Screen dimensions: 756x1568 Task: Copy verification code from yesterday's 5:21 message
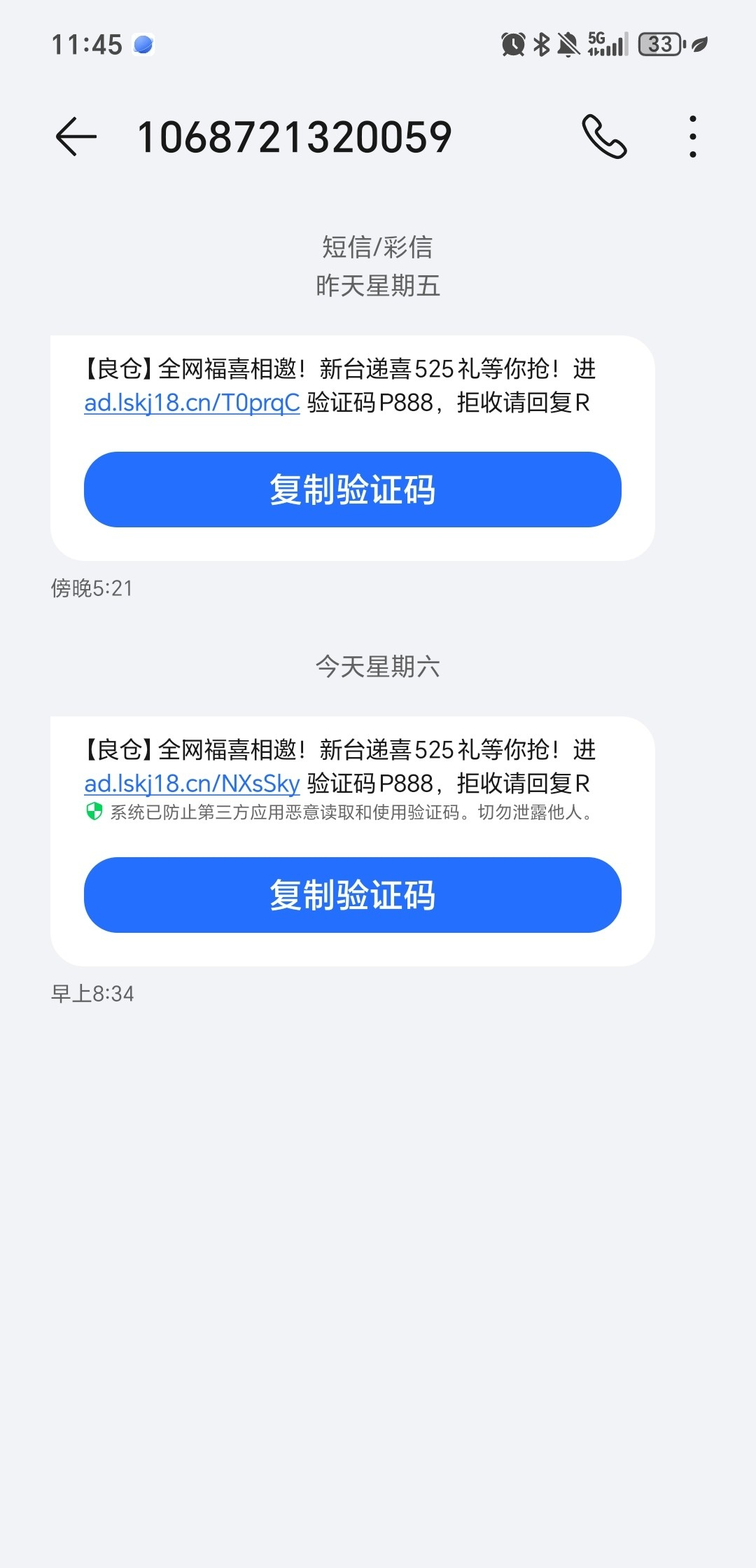tap(352, 490)
